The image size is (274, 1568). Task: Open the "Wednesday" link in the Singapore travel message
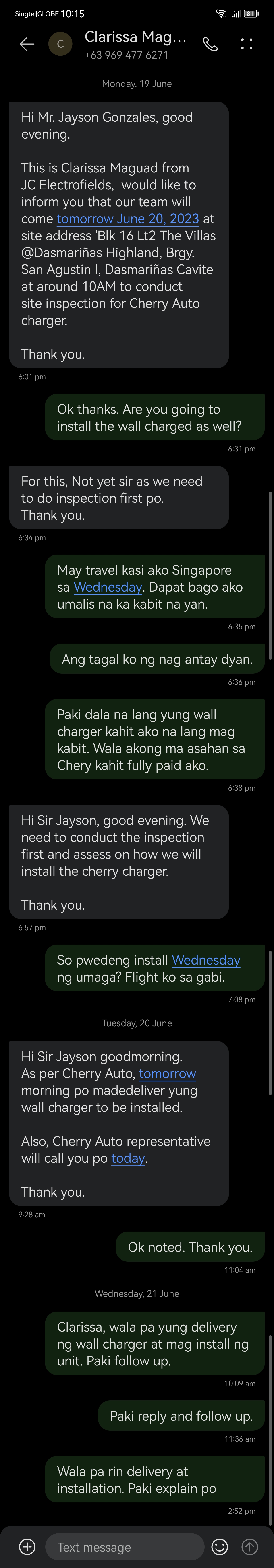pyautogui.click(x=108, y=587)
